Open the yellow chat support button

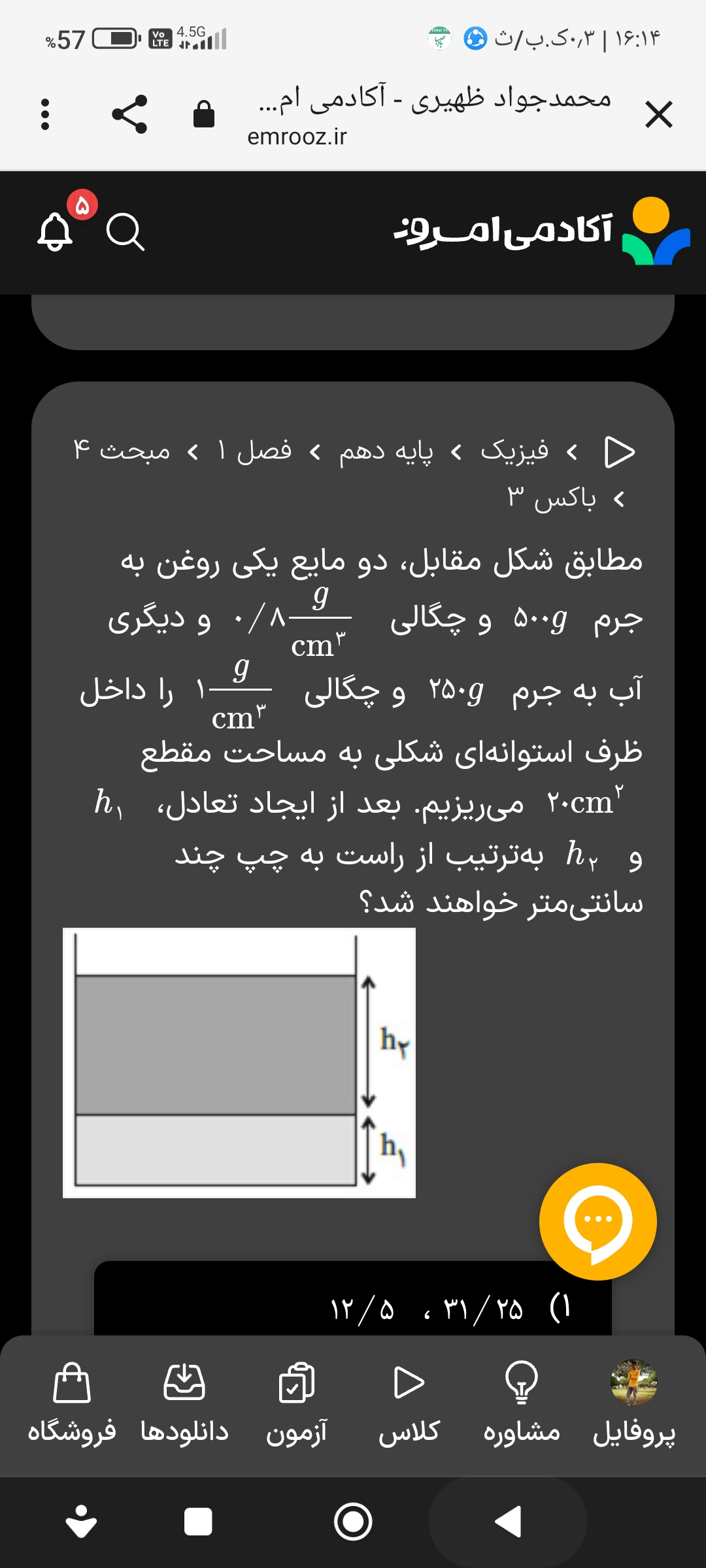coord(597,1221)
